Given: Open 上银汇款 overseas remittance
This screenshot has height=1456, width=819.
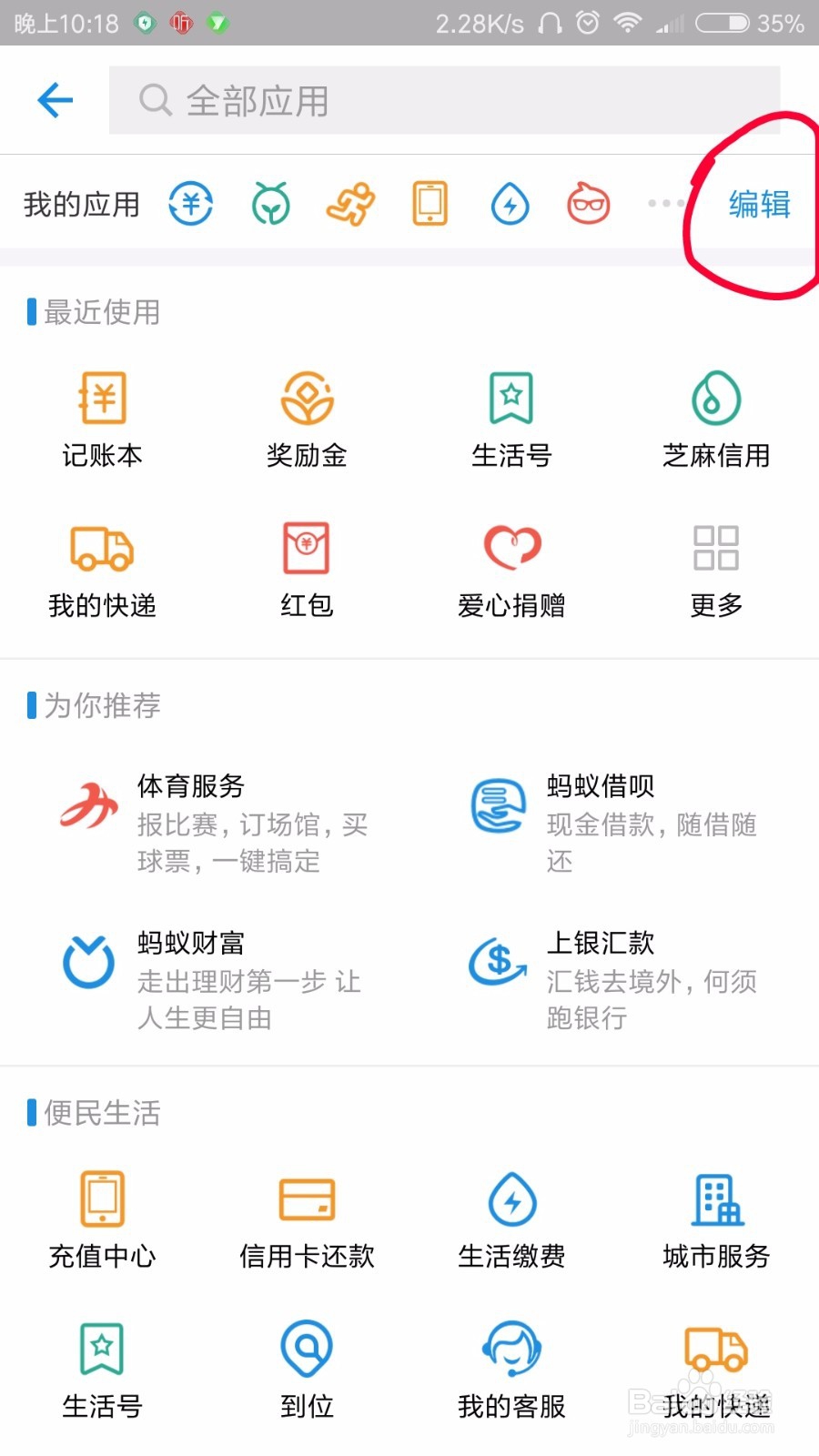Looking at the screenshot, I should click(601, 943).
